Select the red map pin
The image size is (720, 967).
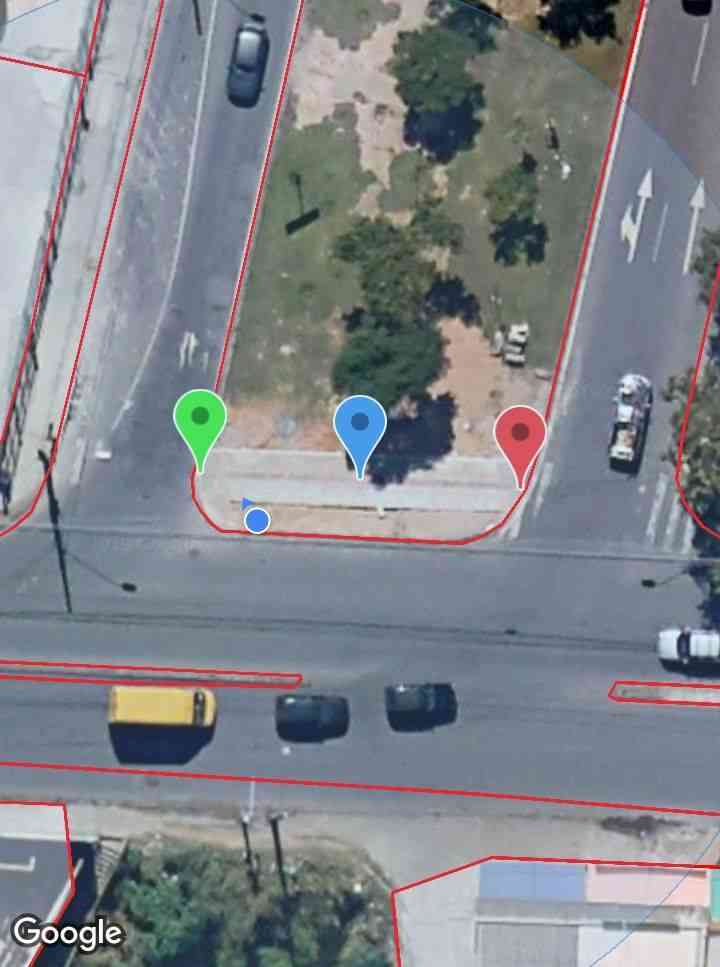pyautogui.click(x=520, y=435)
